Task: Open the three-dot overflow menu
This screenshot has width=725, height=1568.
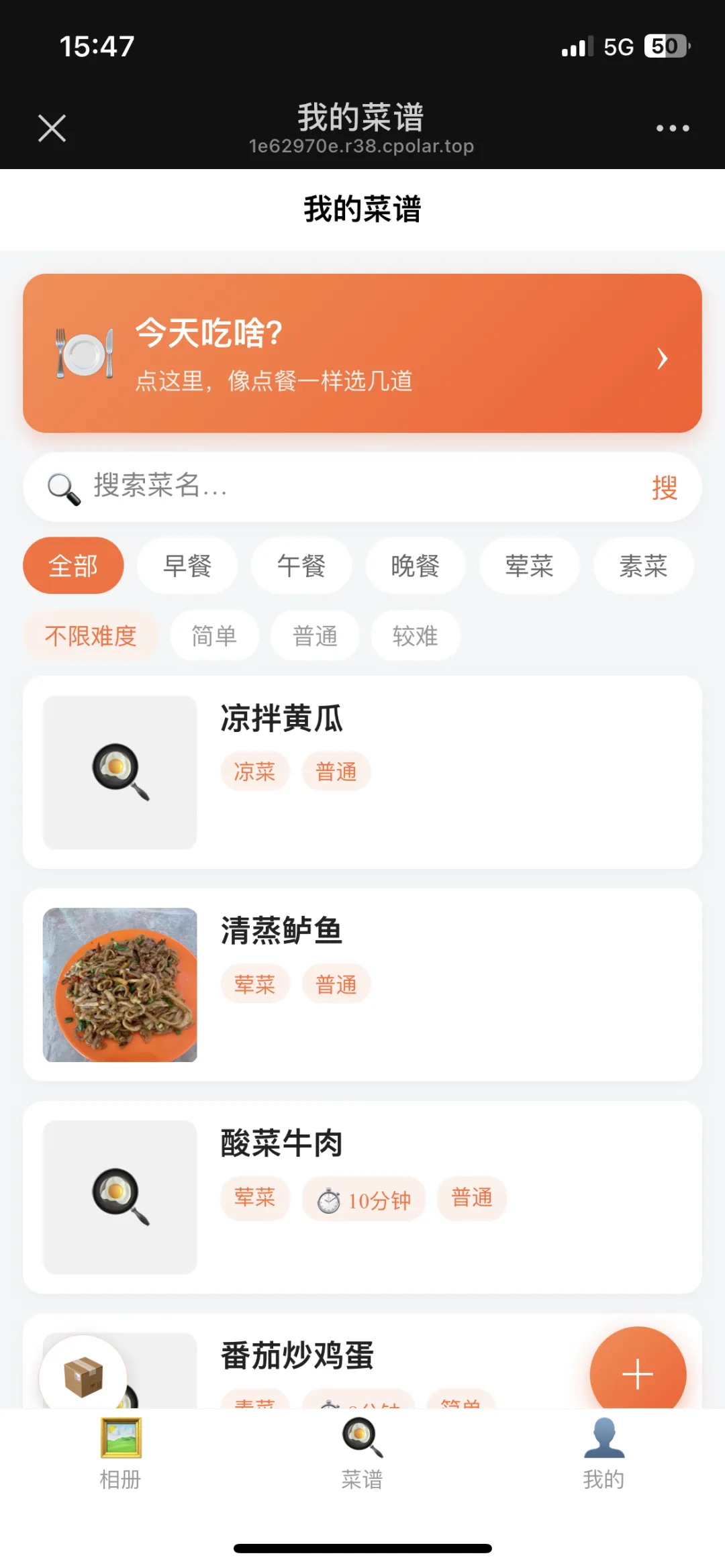Action: [673, 128]
